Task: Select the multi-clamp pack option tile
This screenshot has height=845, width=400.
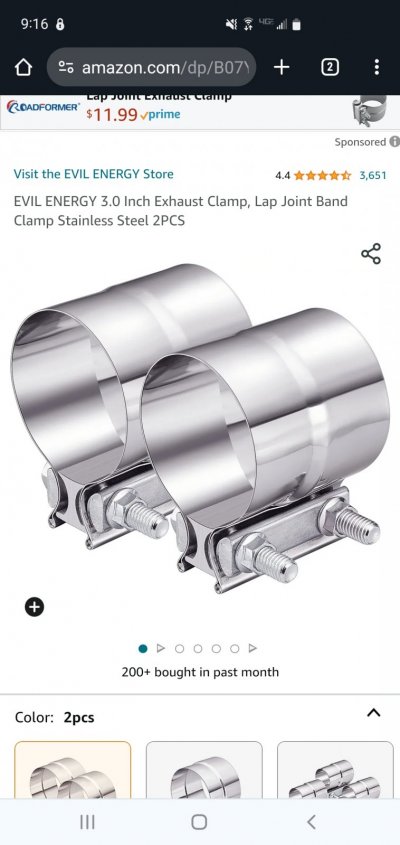Action: click(x=335, y=770)
